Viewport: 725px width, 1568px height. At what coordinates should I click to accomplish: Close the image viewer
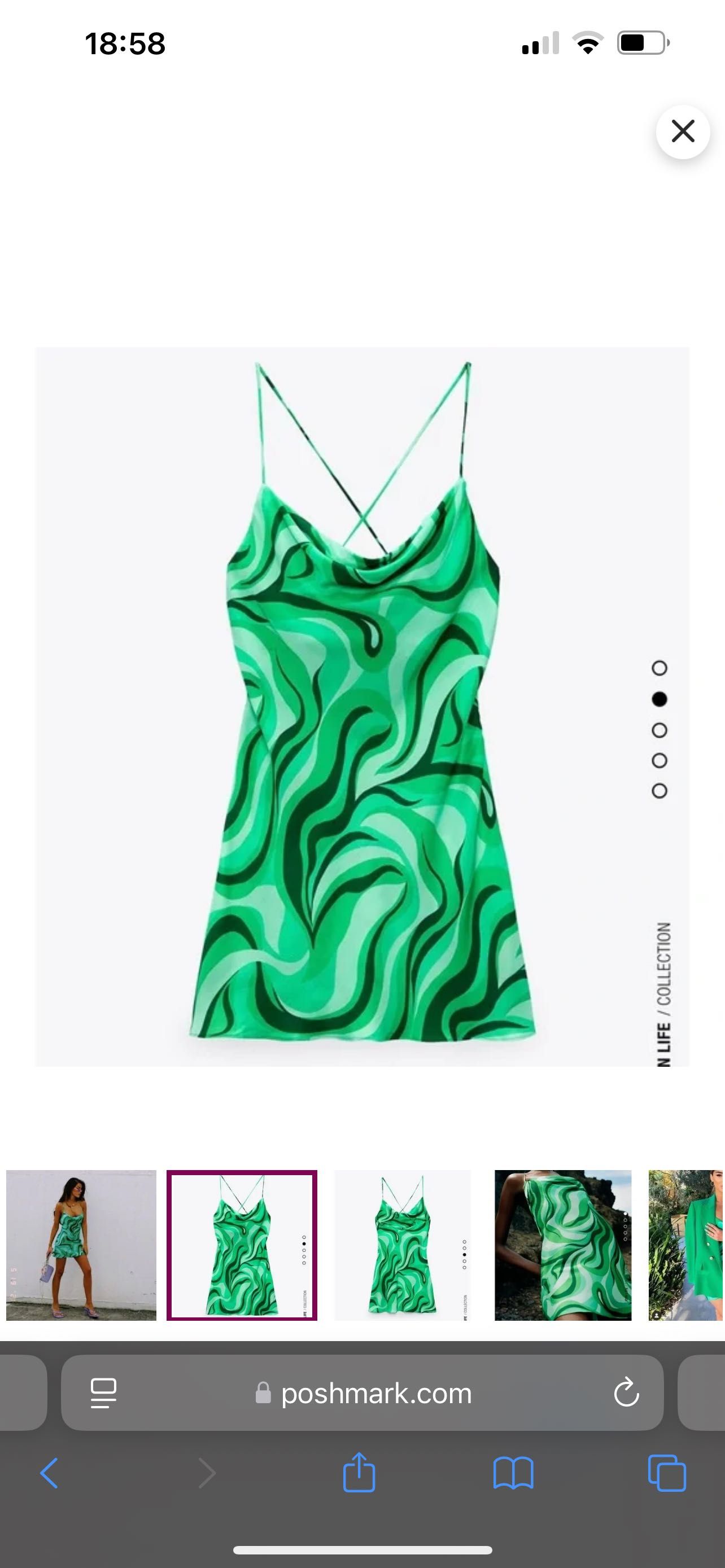(x=683, y=132)
